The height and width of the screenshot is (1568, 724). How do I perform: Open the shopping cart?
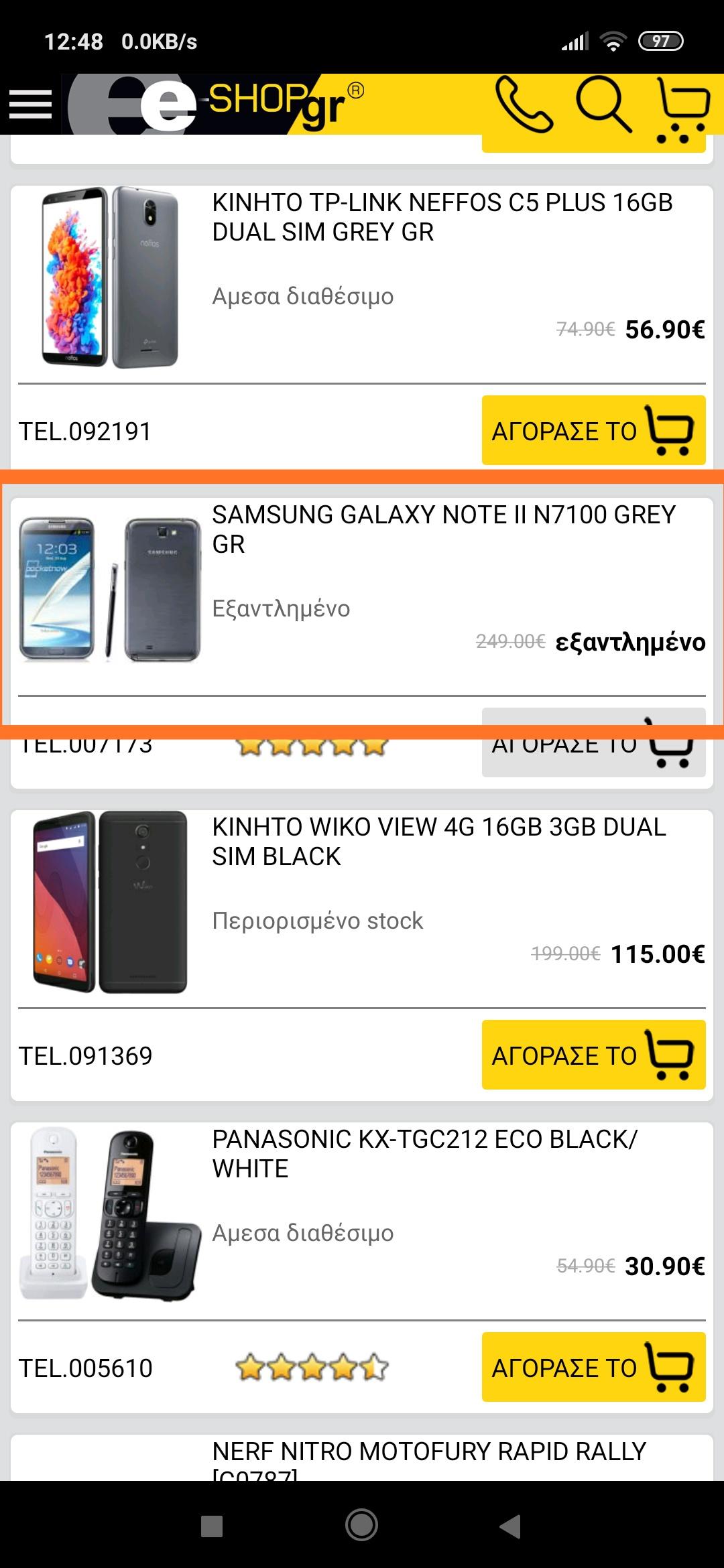point(682,107)
